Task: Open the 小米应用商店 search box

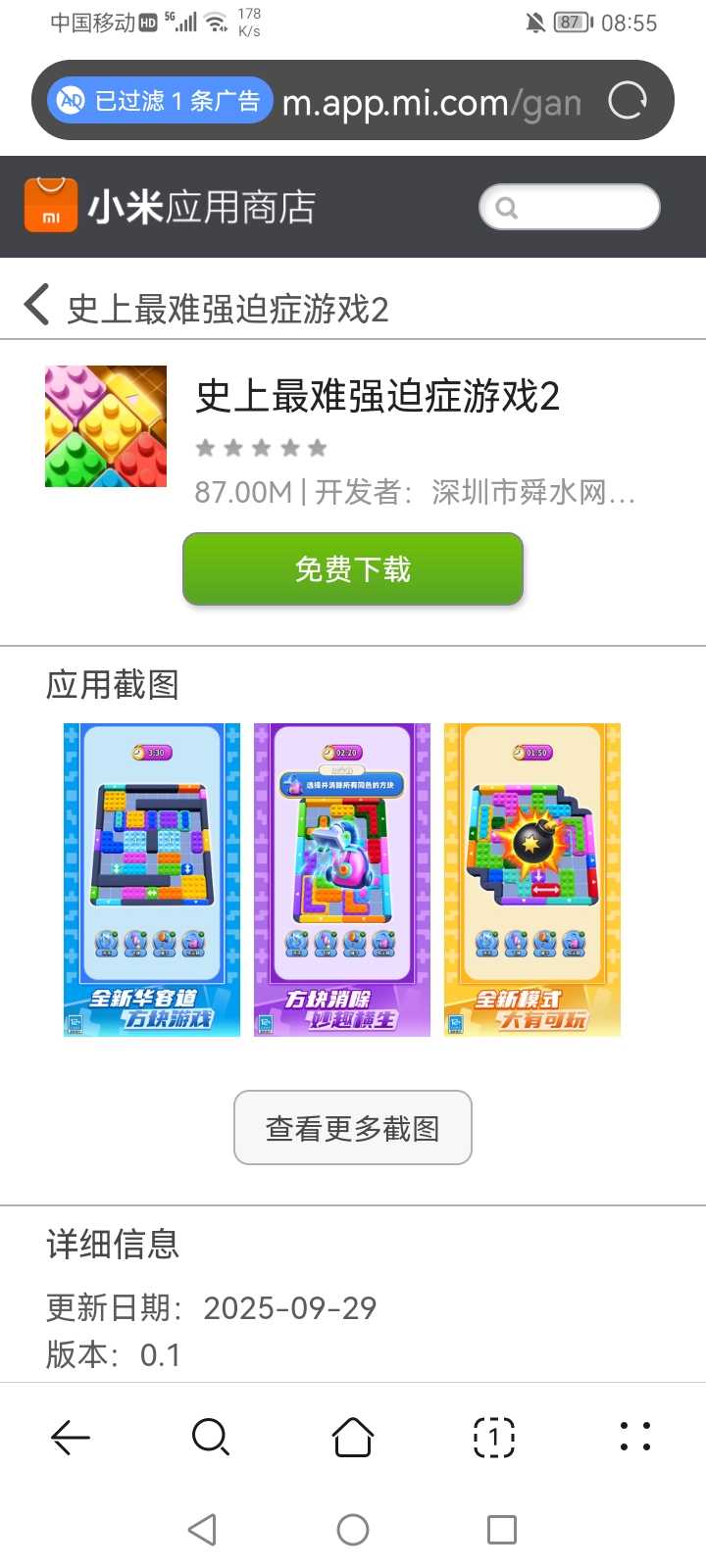Action: click(x=570, y=207)
